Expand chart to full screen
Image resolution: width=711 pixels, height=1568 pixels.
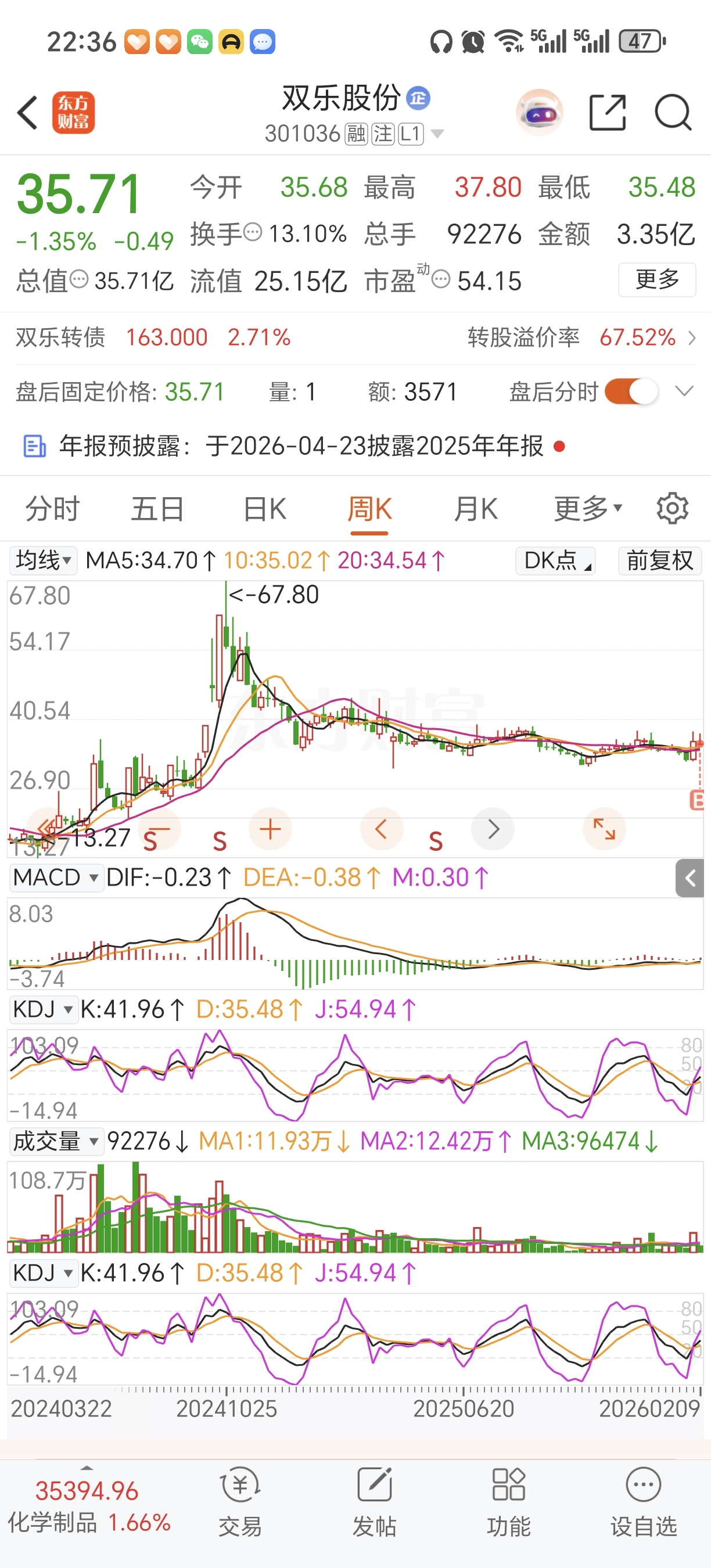604,829
